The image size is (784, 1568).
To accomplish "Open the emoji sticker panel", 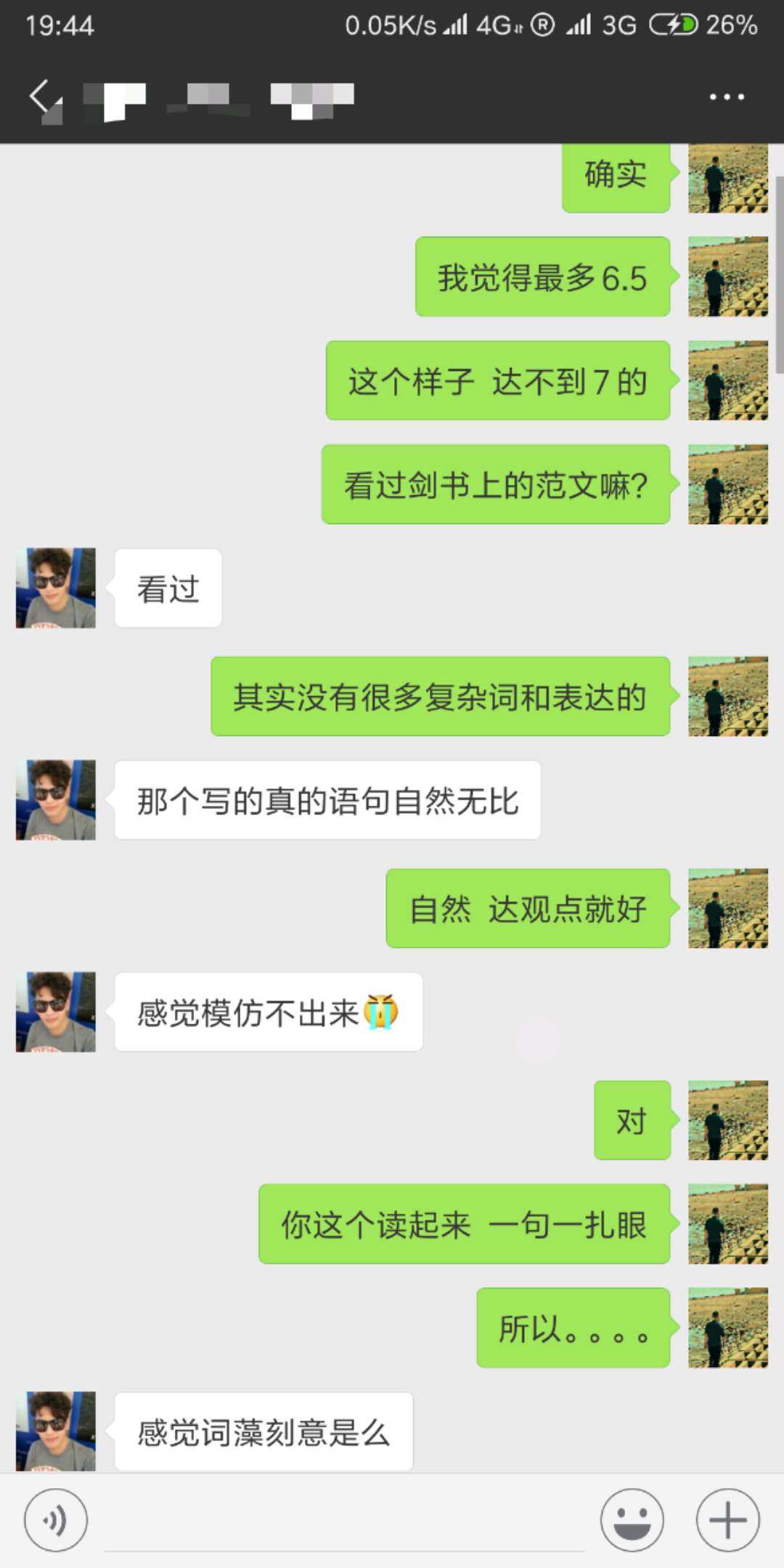I will coord(632,1519).
